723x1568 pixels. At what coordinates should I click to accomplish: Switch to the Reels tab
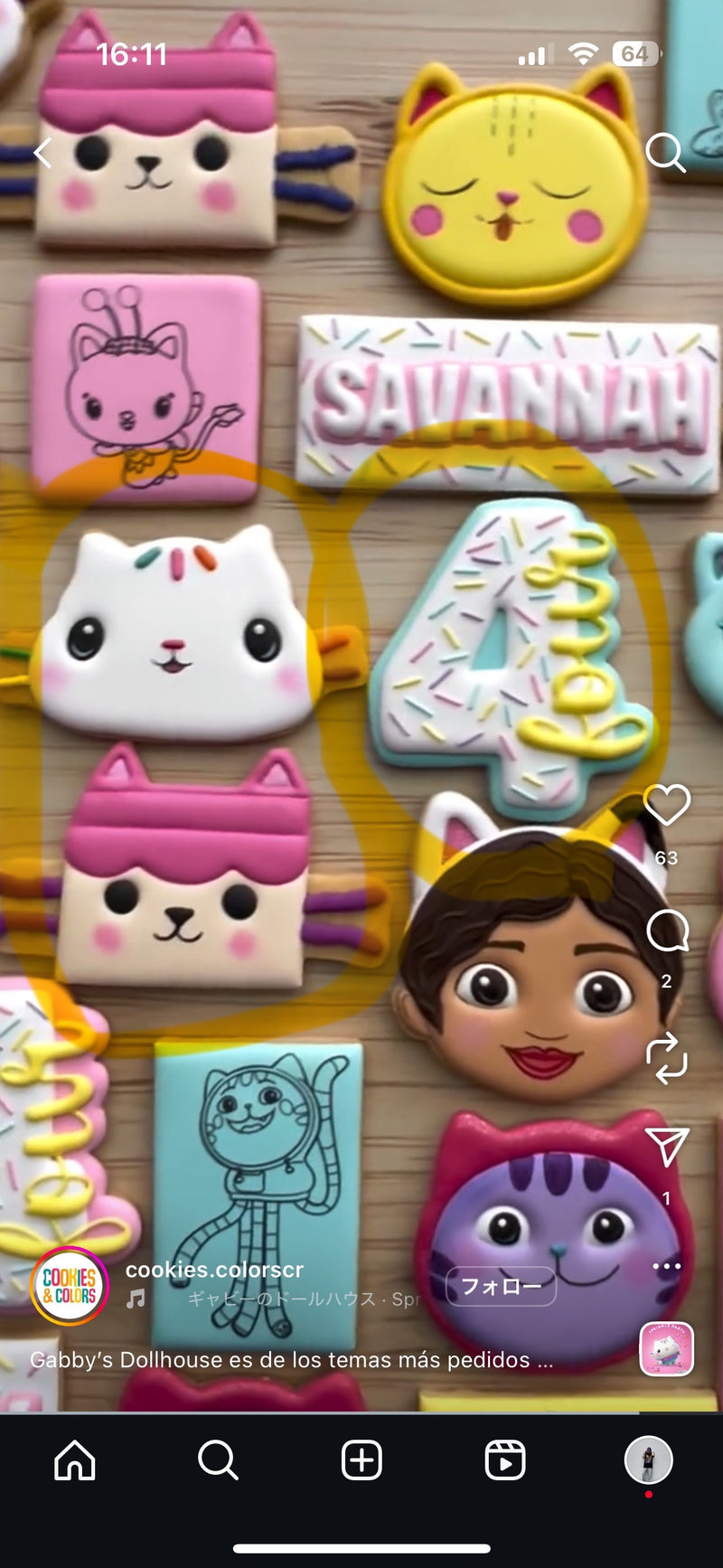(504, 1459)
